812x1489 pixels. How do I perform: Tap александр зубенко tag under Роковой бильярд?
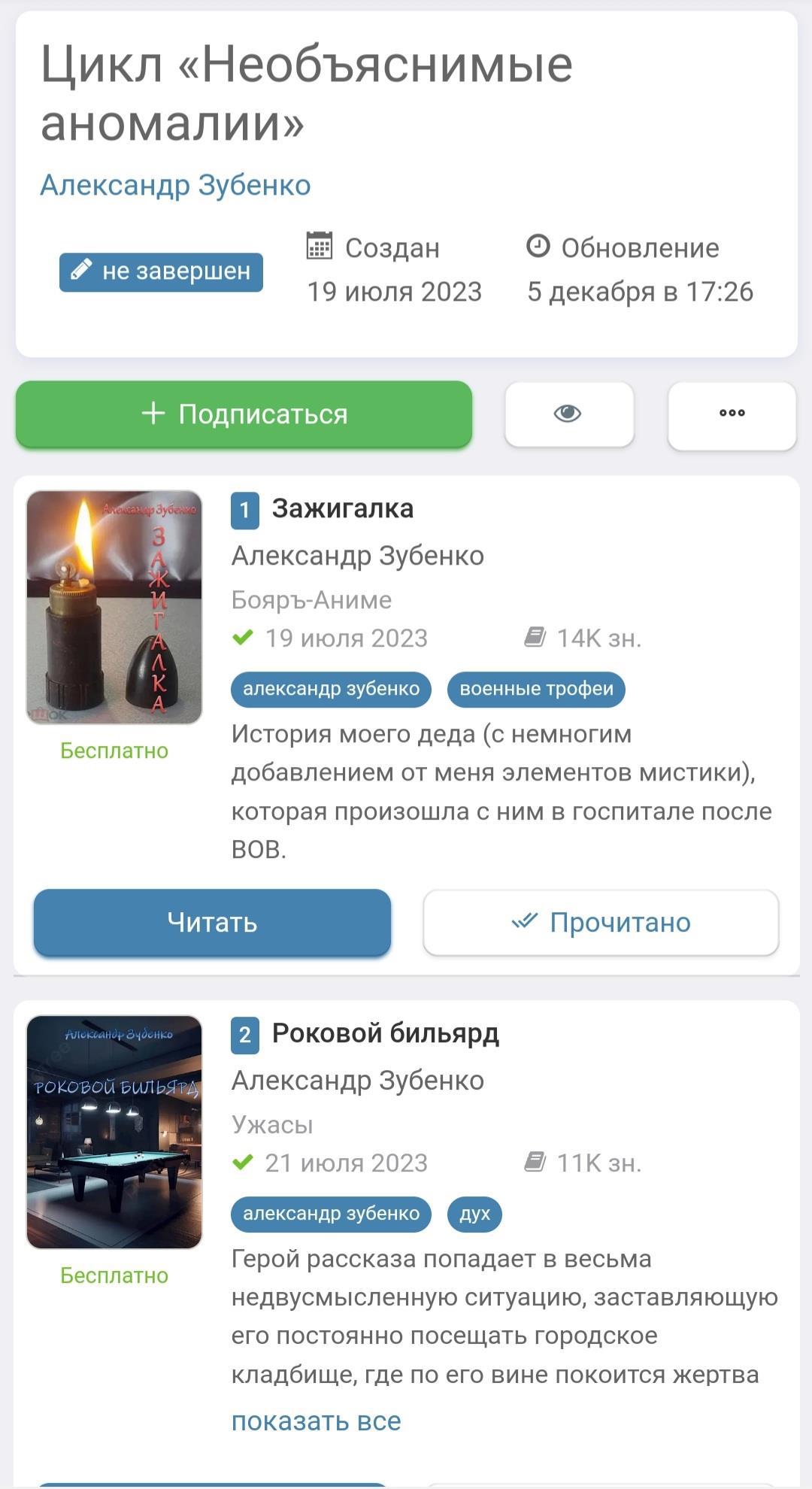pyautogui.click(x=331, y=1214)
